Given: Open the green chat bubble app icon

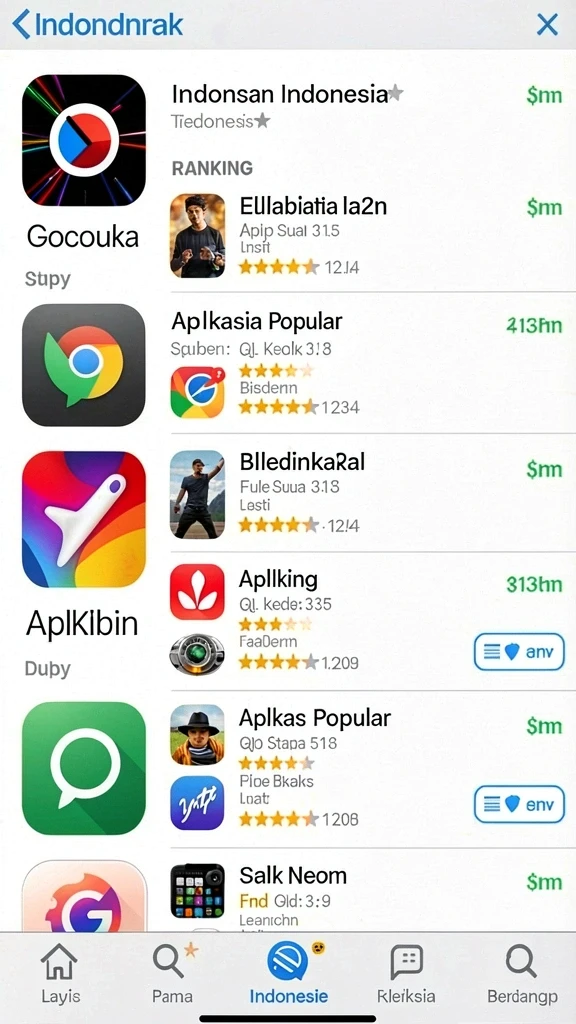Looking at the screenshot, I should [84, 768].
